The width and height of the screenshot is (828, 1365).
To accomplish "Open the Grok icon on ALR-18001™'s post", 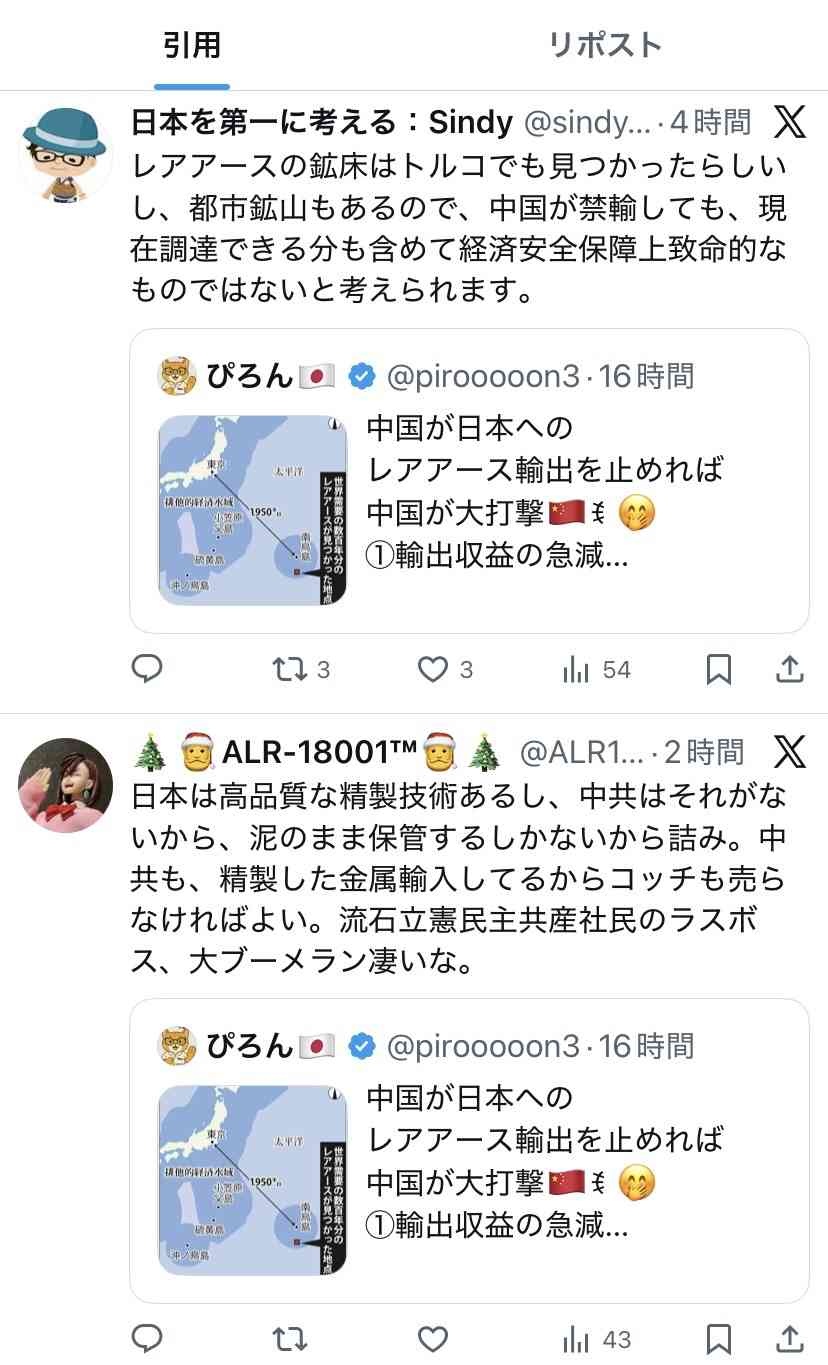I will point(789,751).
